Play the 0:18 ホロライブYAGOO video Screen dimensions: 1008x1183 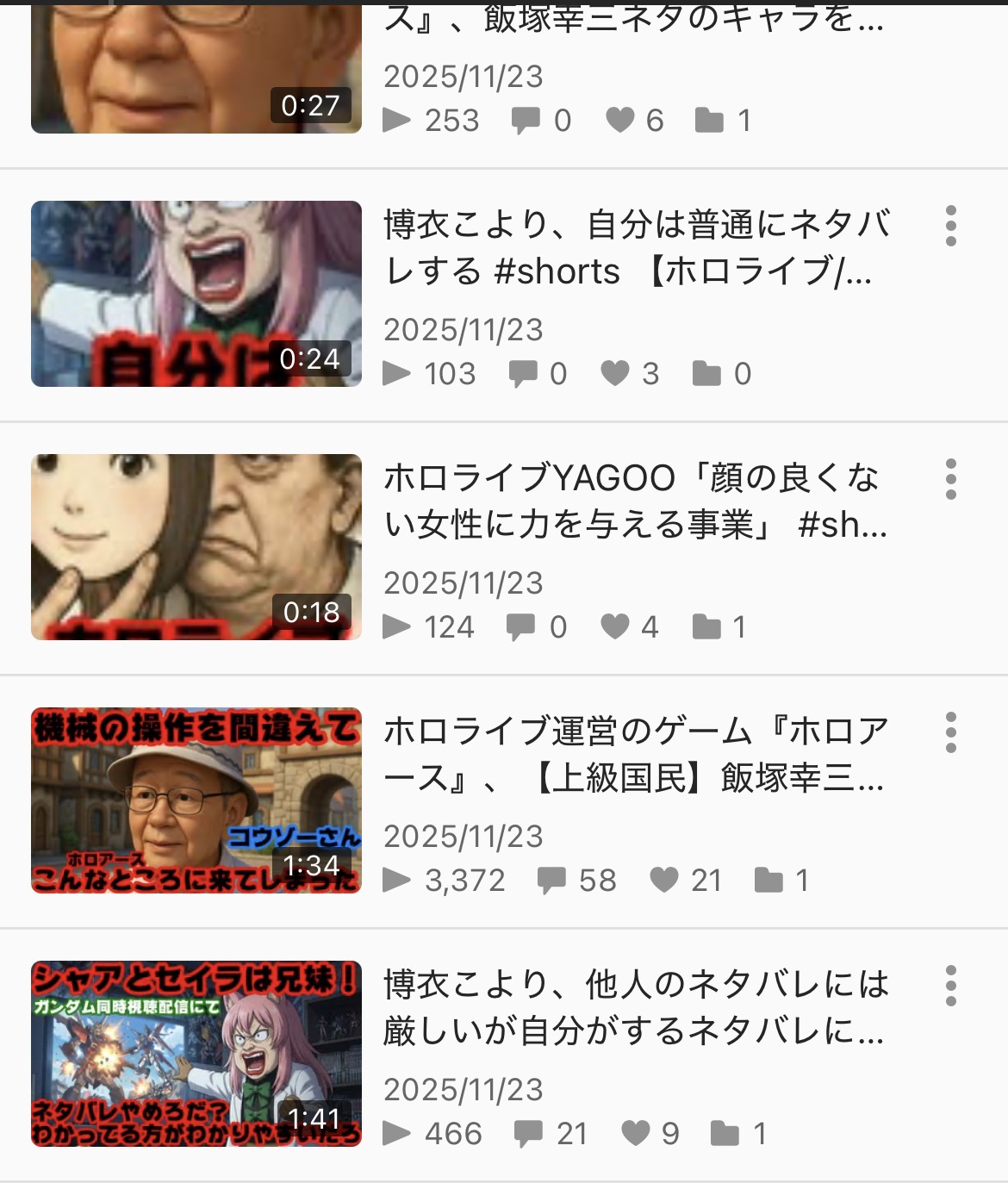click(196, 547)
